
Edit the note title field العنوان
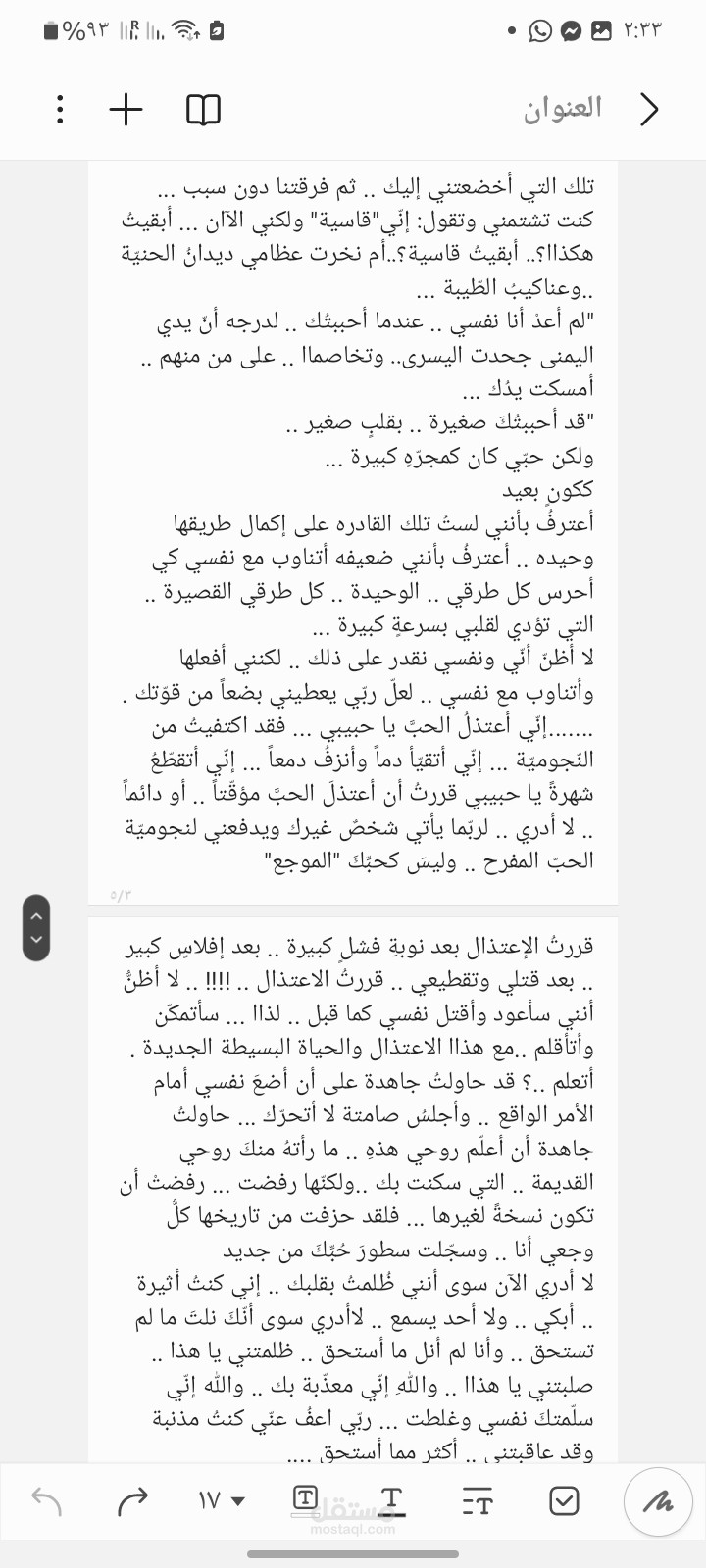coord(562,108)
